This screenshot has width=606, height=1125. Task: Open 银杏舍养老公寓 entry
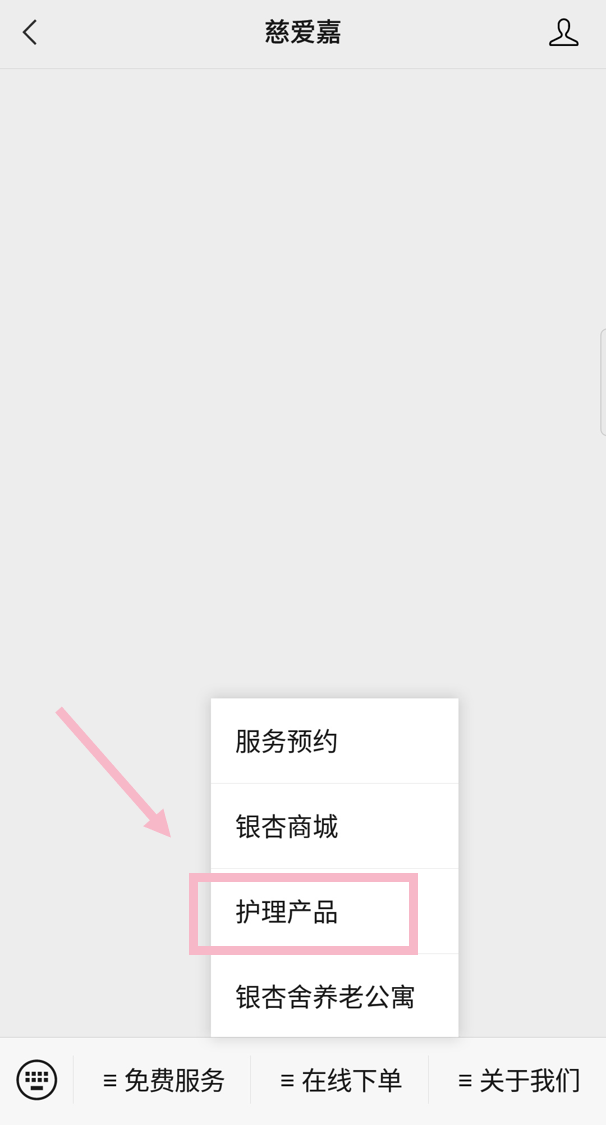click(334, 996)
